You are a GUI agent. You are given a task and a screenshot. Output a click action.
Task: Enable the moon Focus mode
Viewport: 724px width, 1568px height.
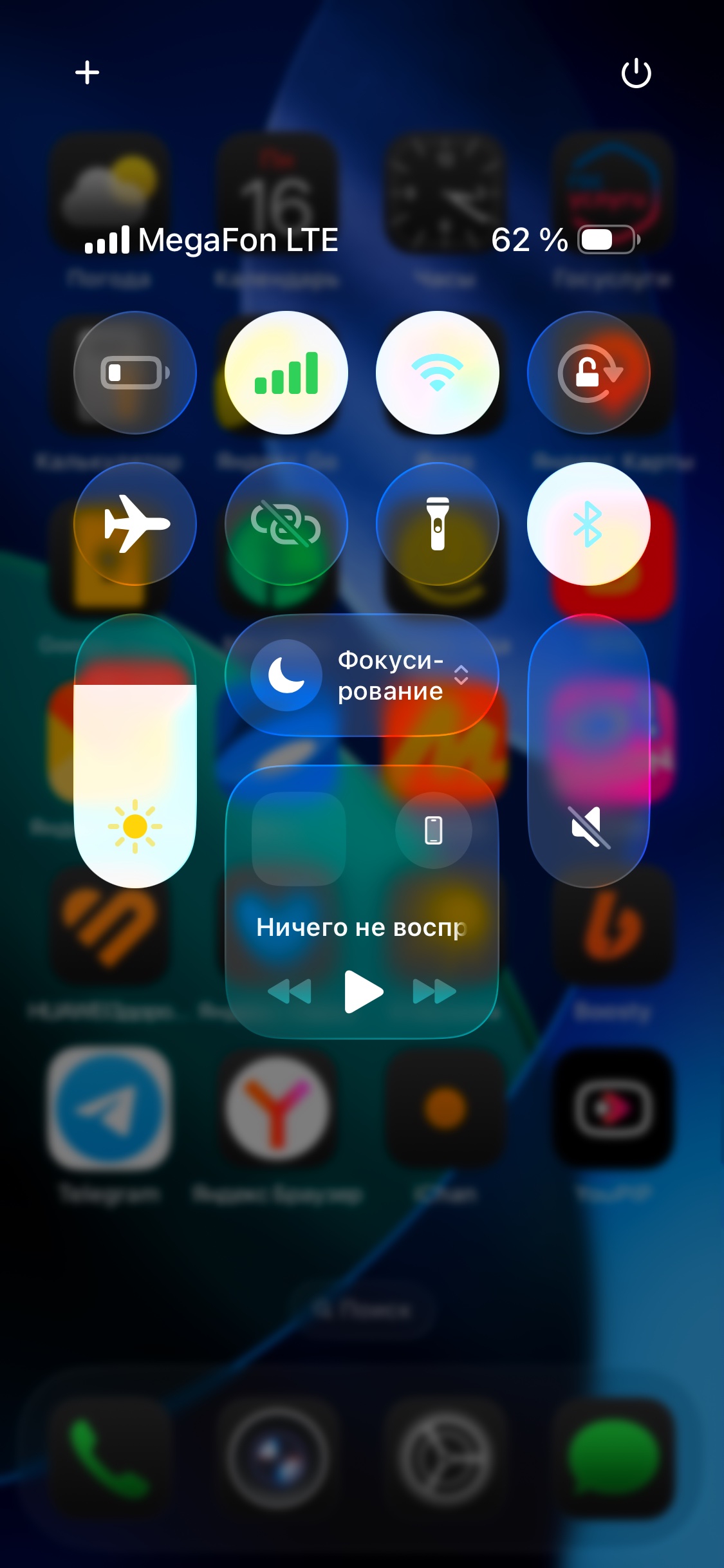click(286, 675)
